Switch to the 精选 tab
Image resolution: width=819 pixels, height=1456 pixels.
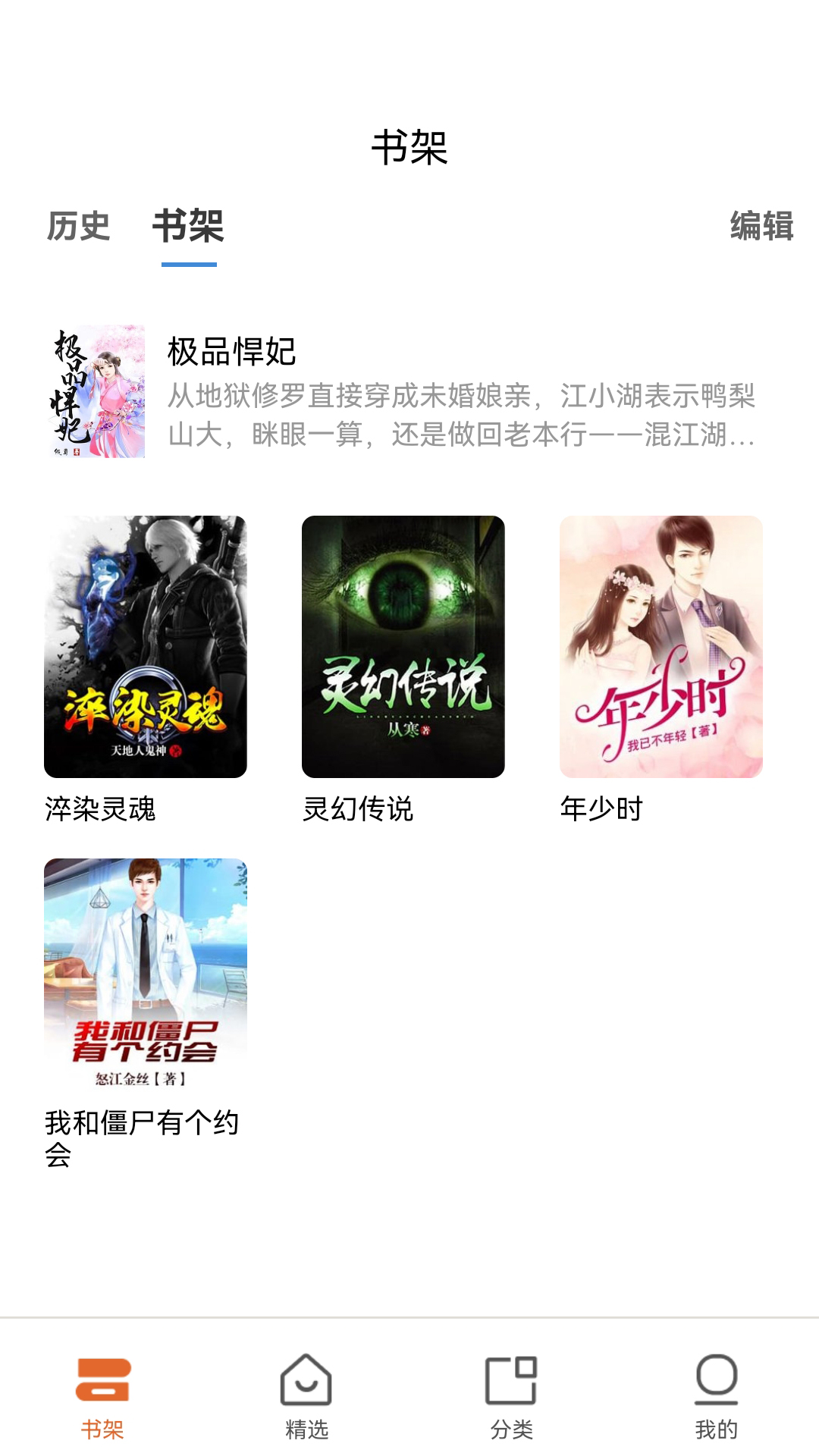(306, 1397)
